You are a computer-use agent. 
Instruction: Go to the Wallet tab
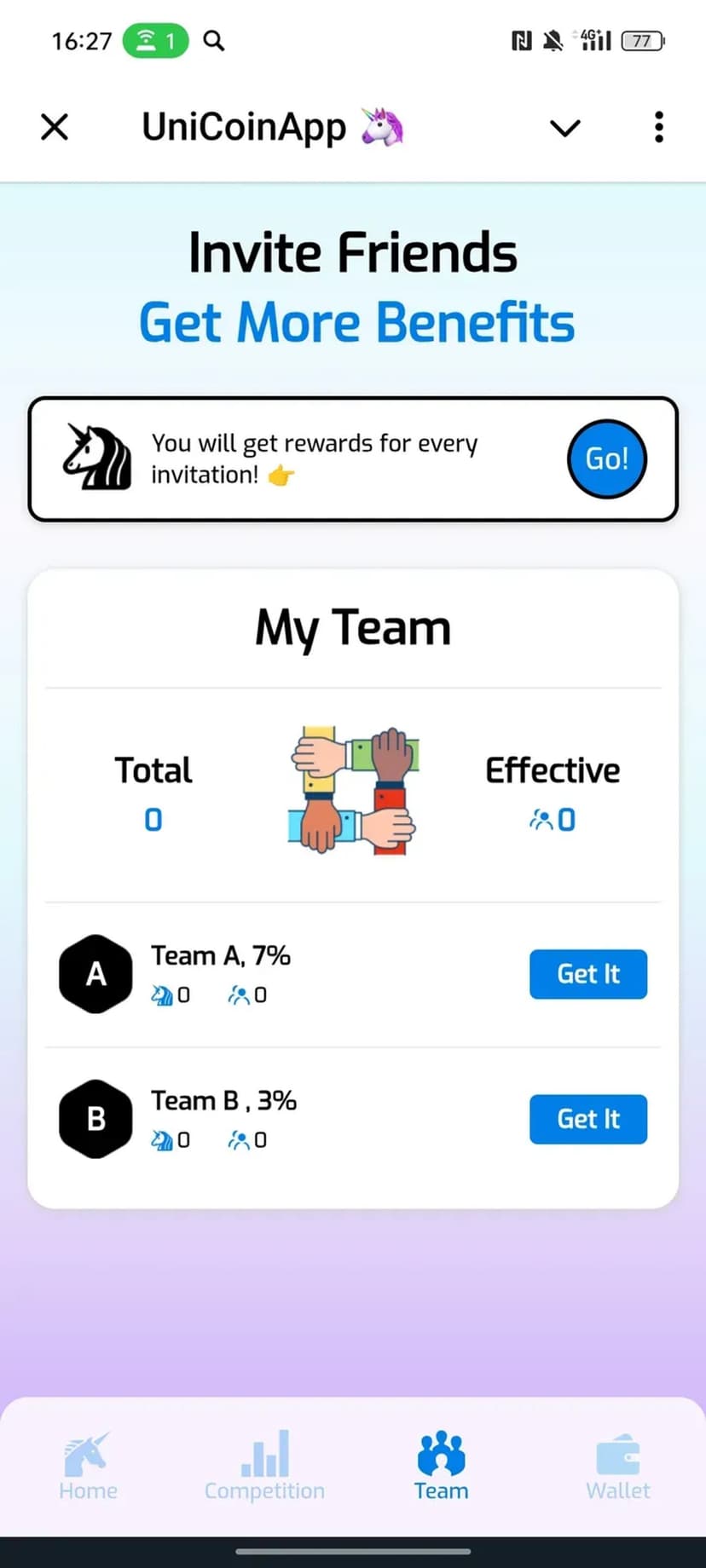pos(617,1466)
